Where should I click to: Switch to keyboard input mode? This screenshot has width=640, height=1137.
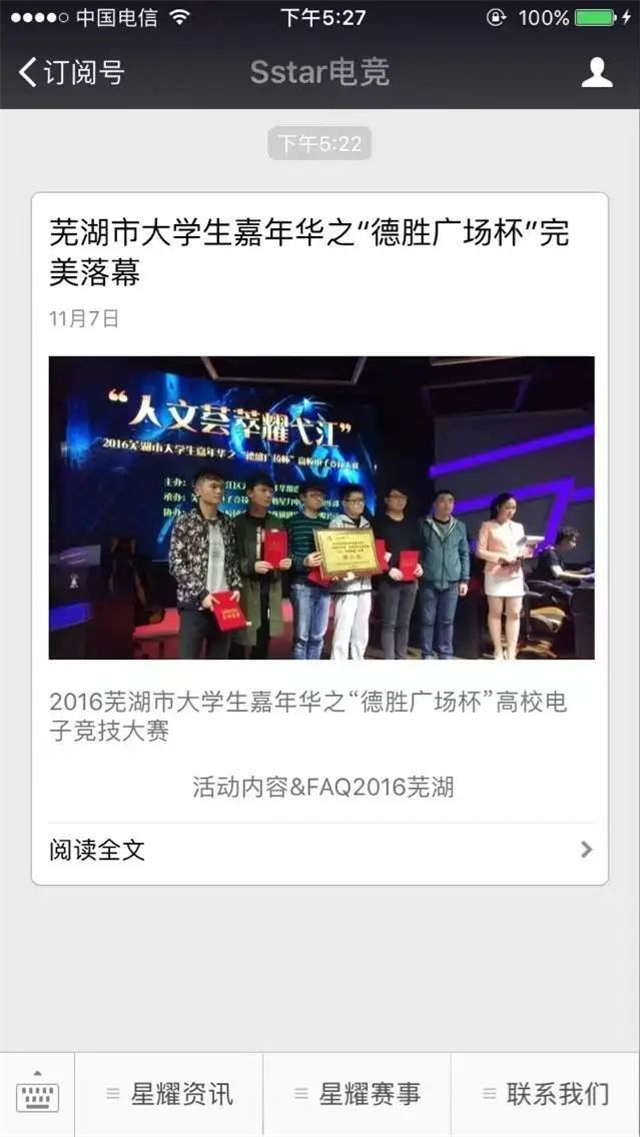37,1094
